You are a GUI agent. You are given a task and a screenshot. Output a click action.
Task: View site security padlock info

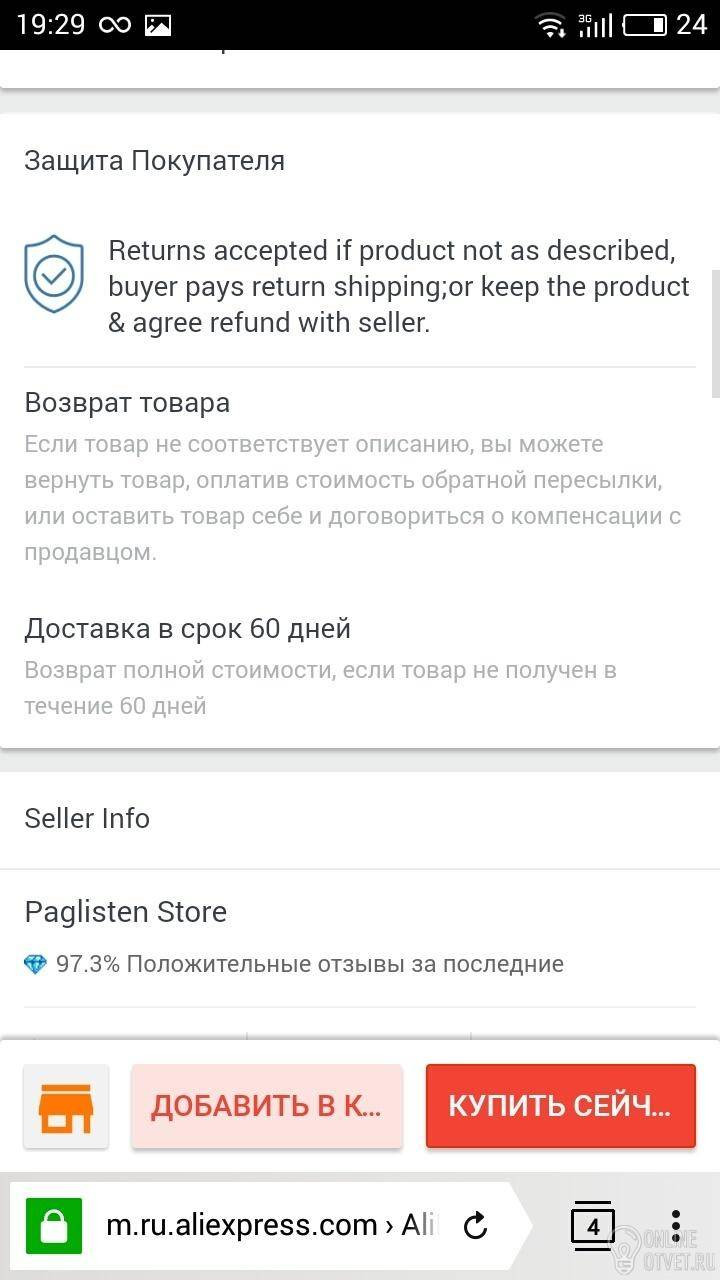tap(53, 1226)
